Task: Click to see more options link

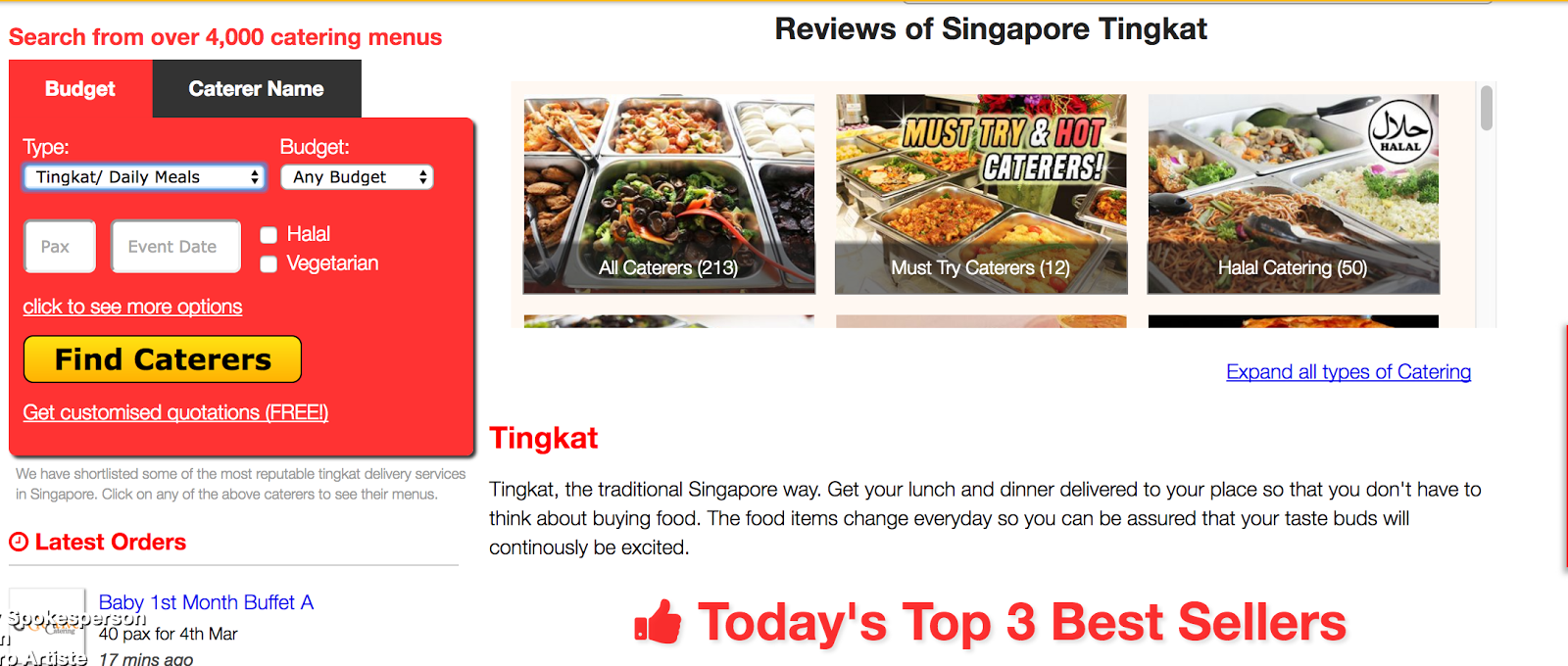Action: (x=132, y=307)
